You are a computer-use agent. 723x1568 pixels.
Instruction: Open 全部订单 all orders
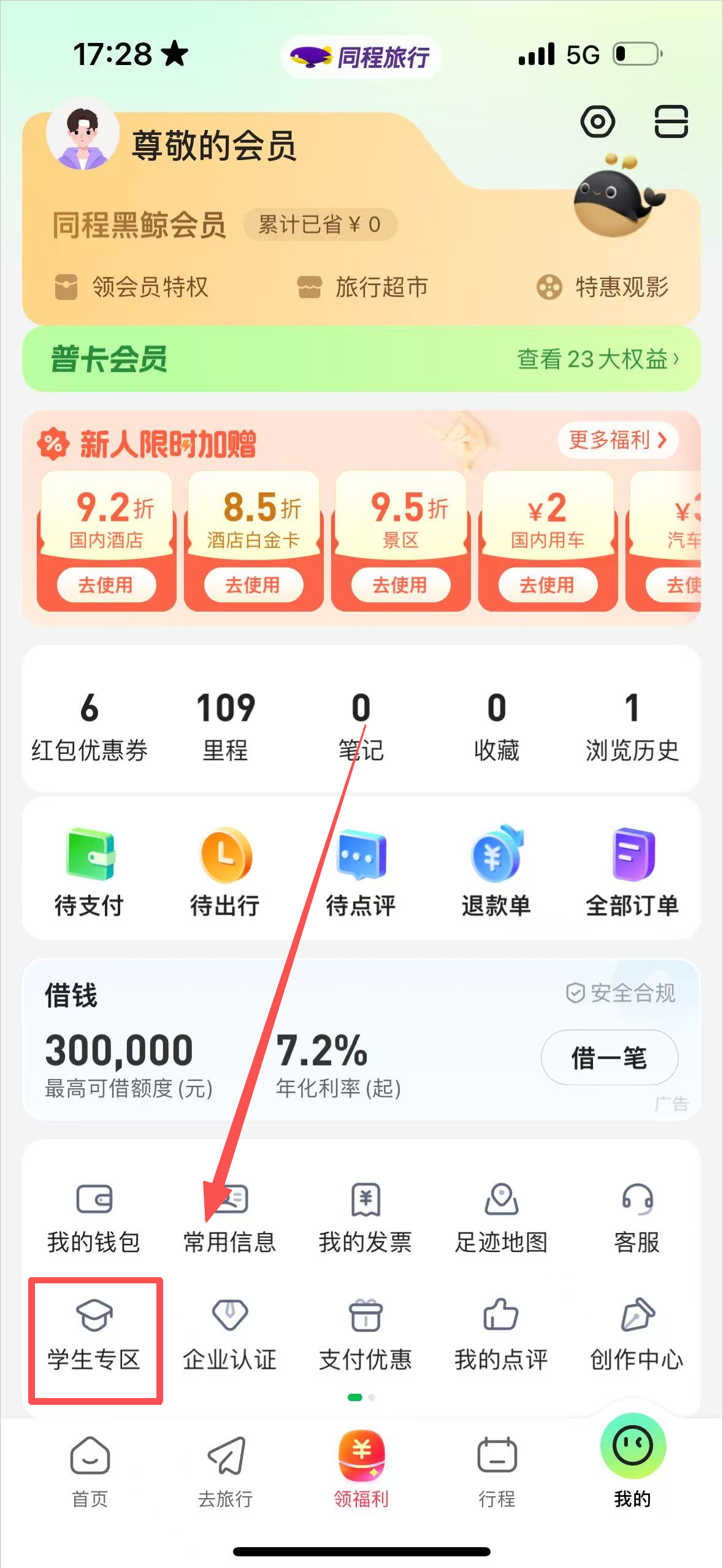632,872
